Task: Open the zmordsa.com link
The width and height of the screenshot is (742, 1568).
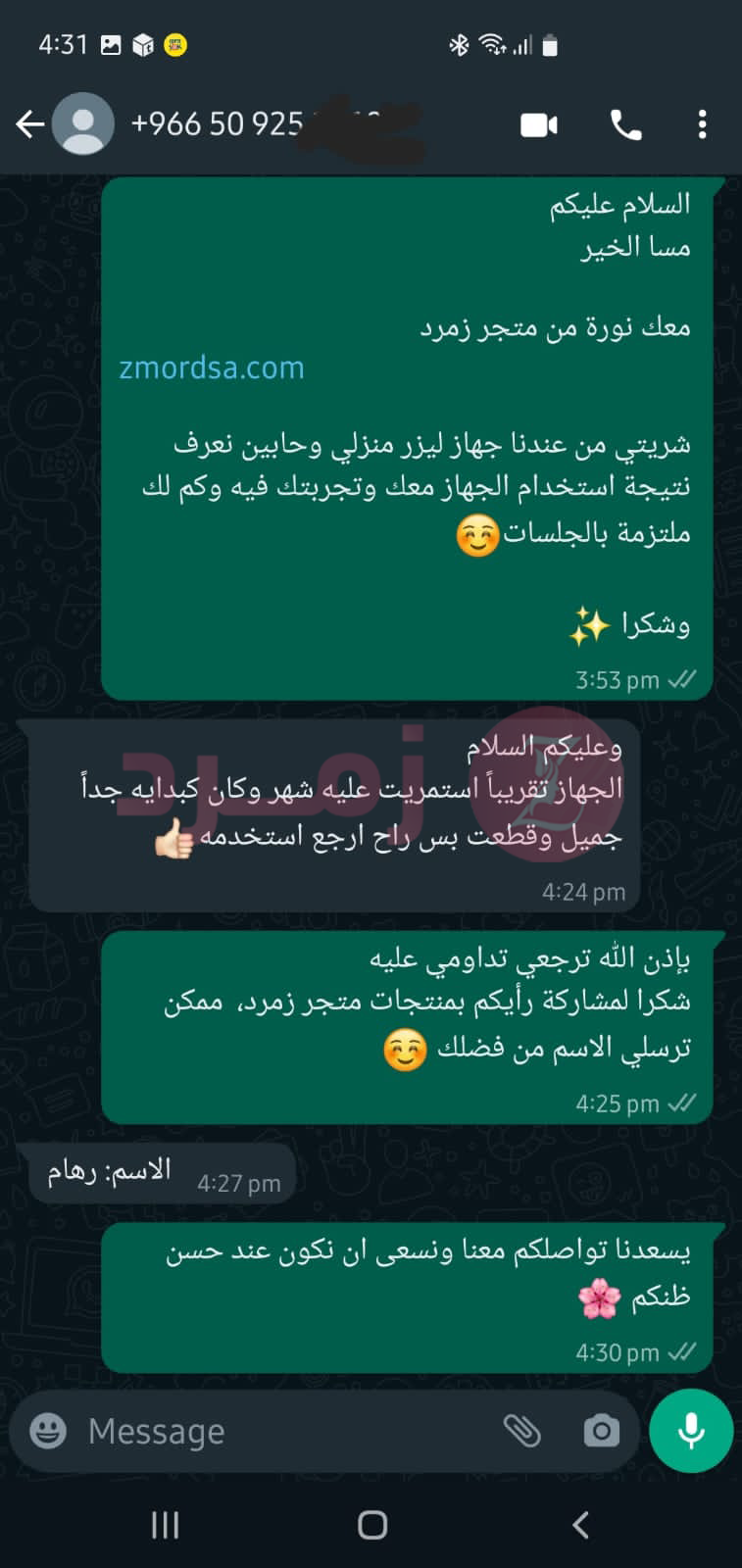Action: coord(211,367)
